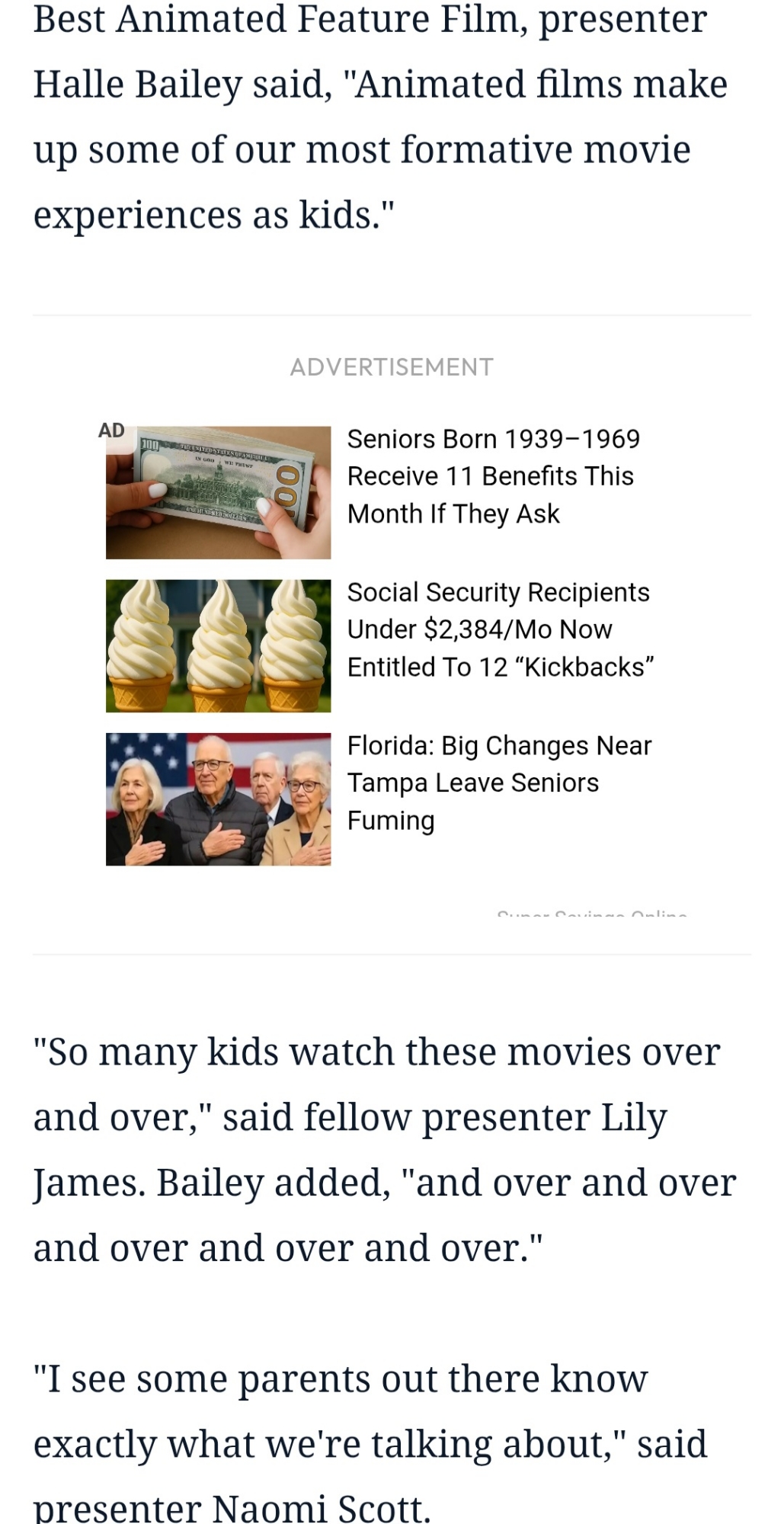Open the Seniors Born 1939–1969 benefits ad

click(x=493, y=476)
